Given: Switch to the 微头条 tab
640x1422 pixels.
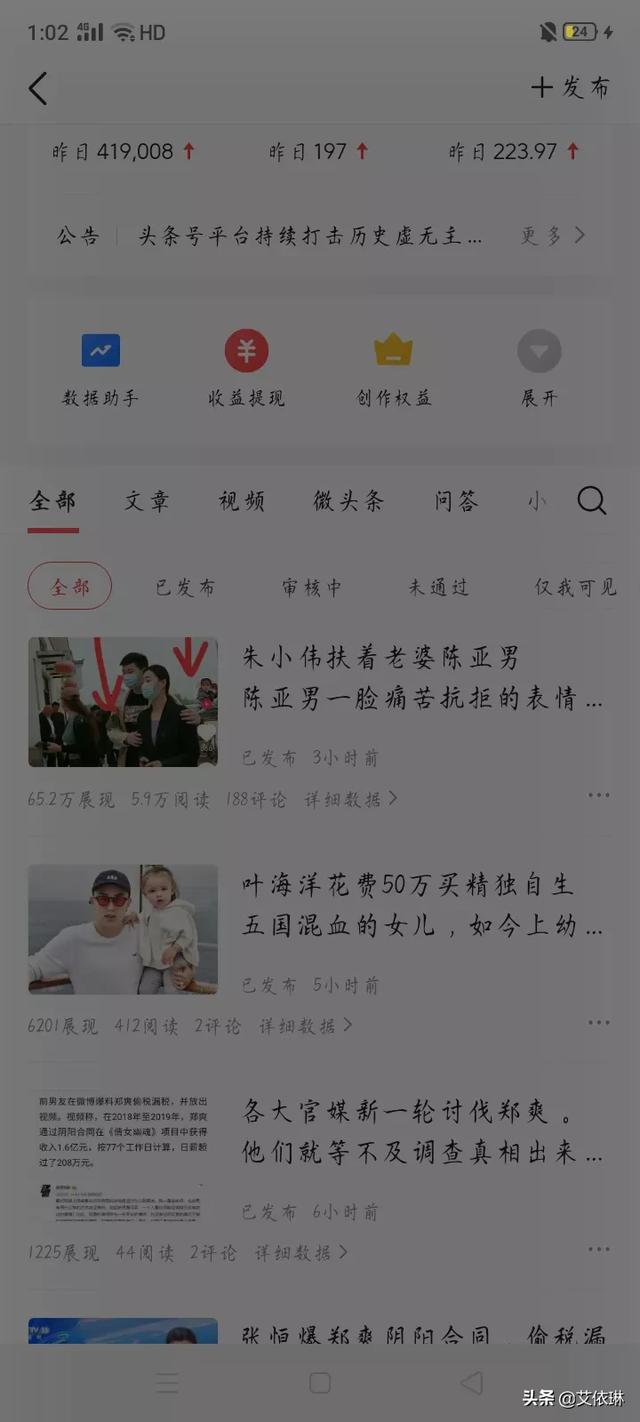Looking at the screenshot, I should point(348,501).
